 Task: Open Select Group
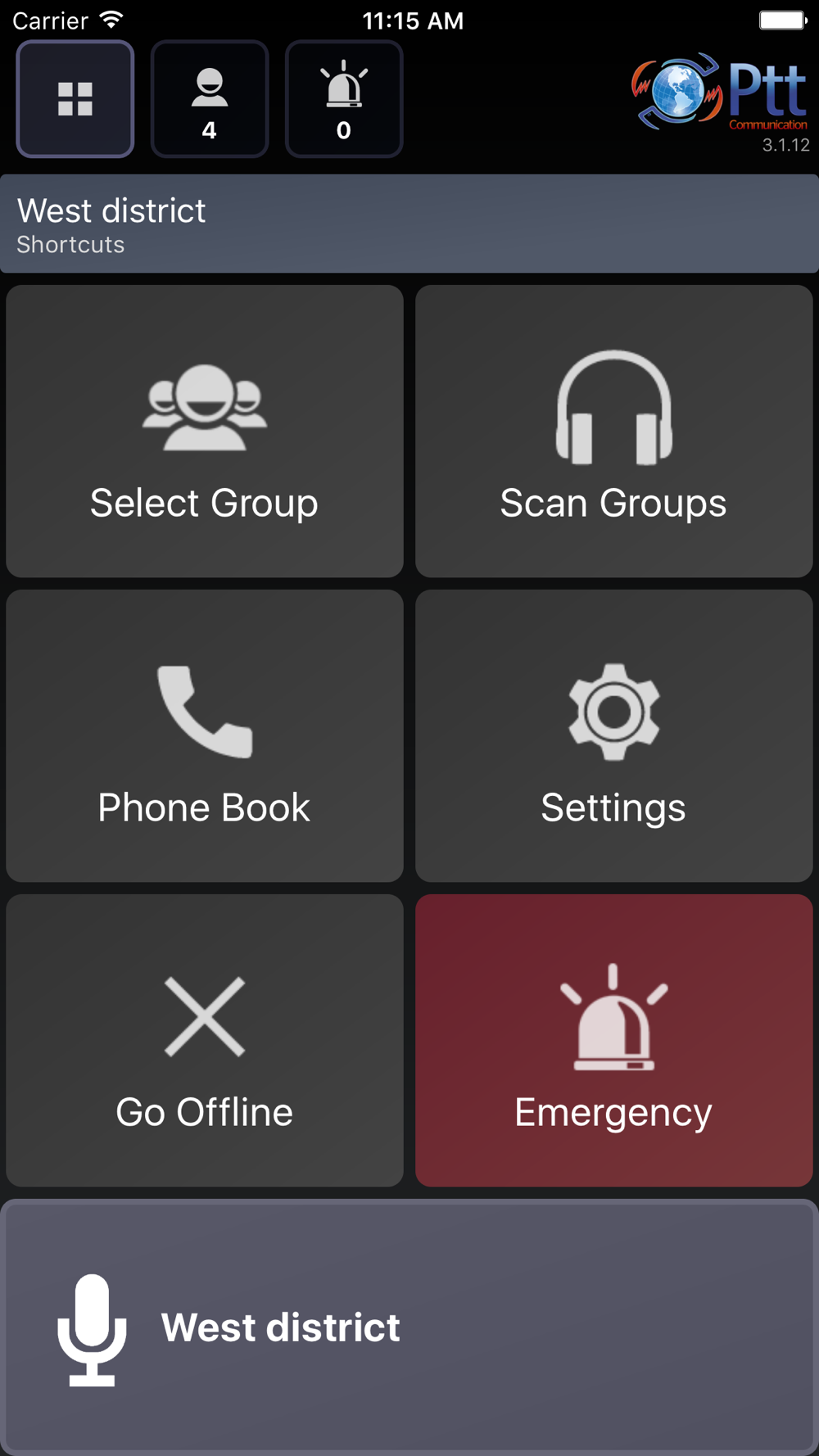[x=205, y=432]
